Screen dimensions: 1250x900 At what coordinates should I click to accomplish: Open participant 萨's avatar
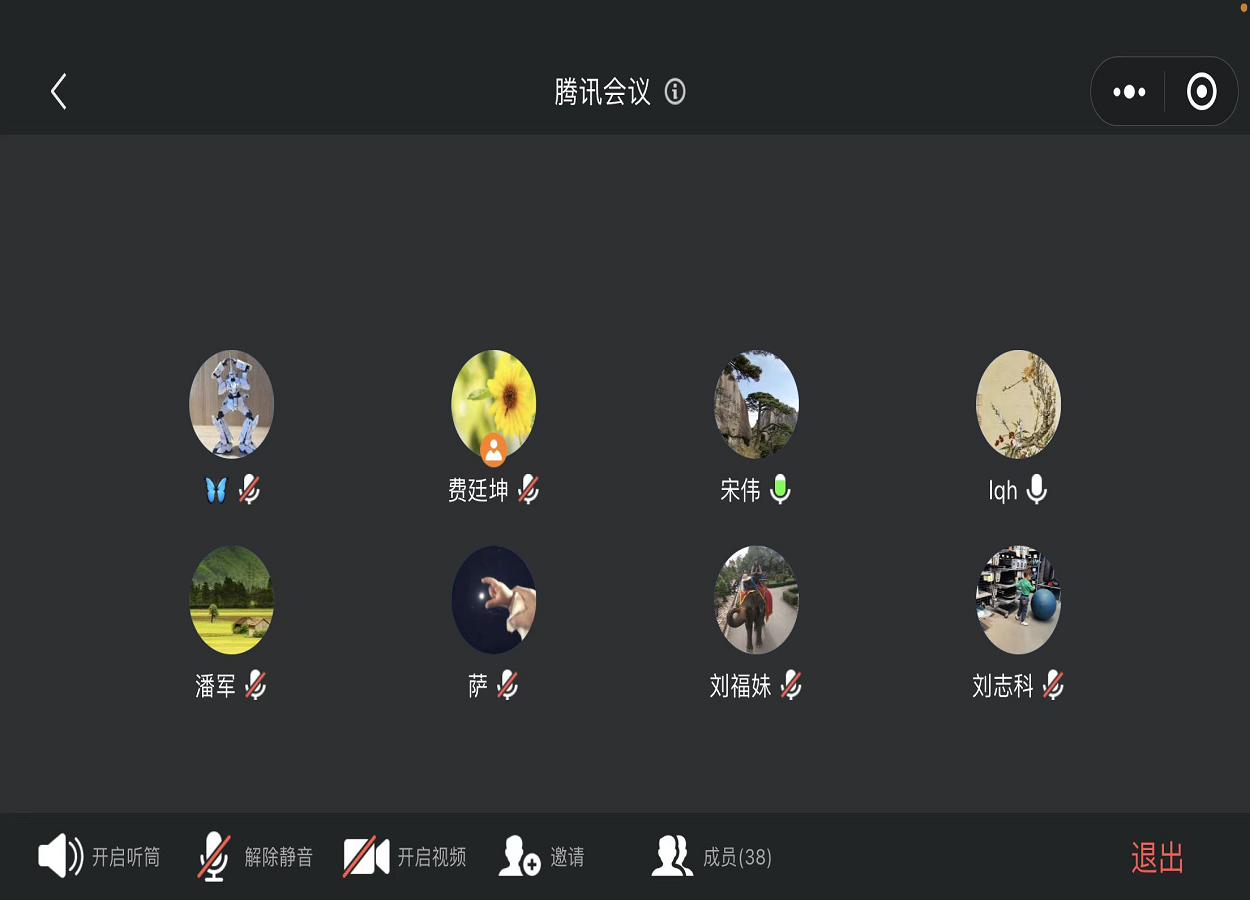click(x=494, y=599)
